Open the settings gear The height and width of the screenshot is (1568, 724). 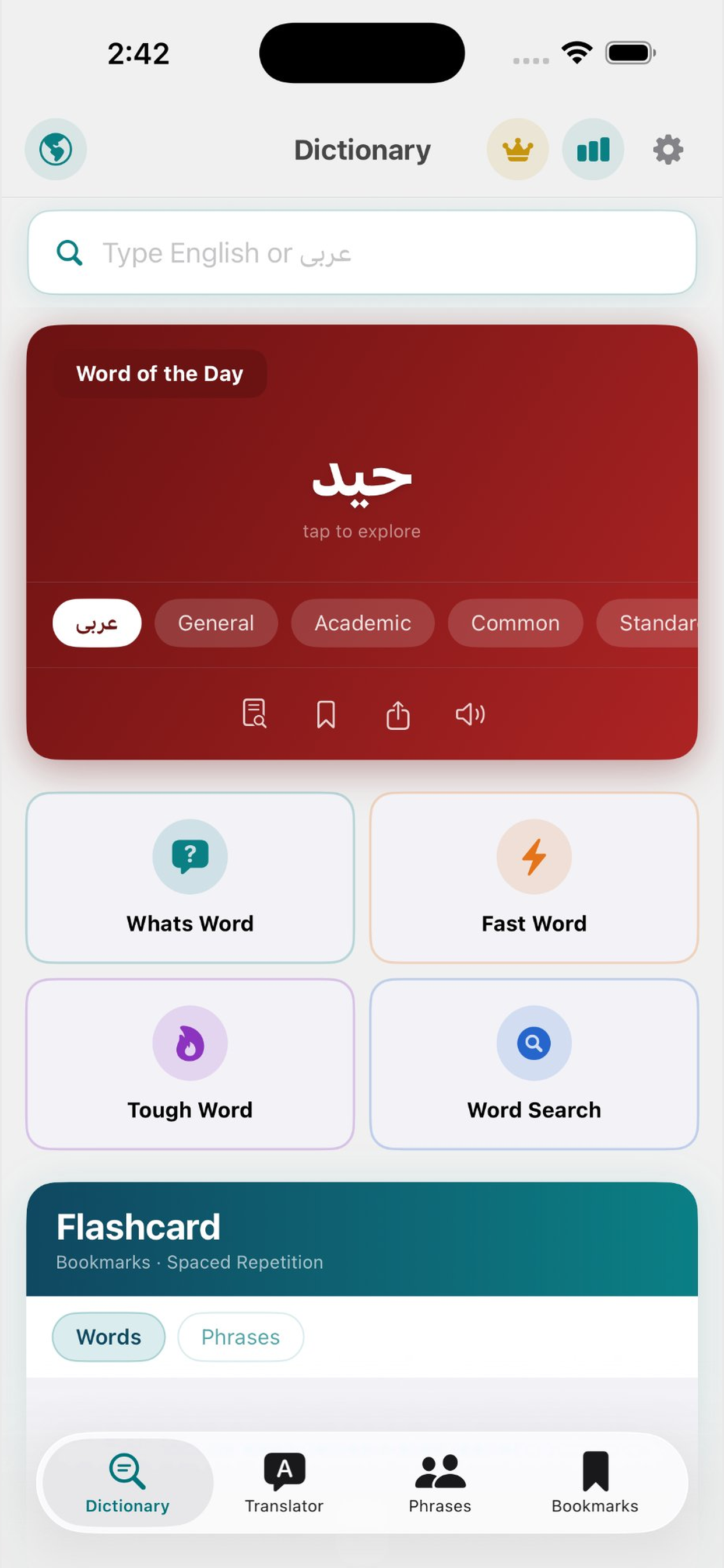667,150
